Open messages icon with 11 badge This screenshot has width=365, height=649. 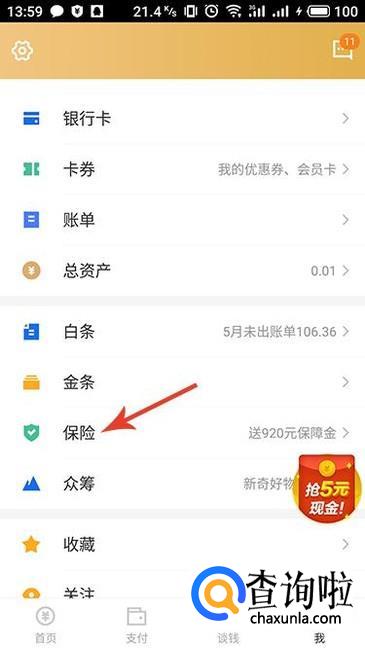tap(344, 49)
